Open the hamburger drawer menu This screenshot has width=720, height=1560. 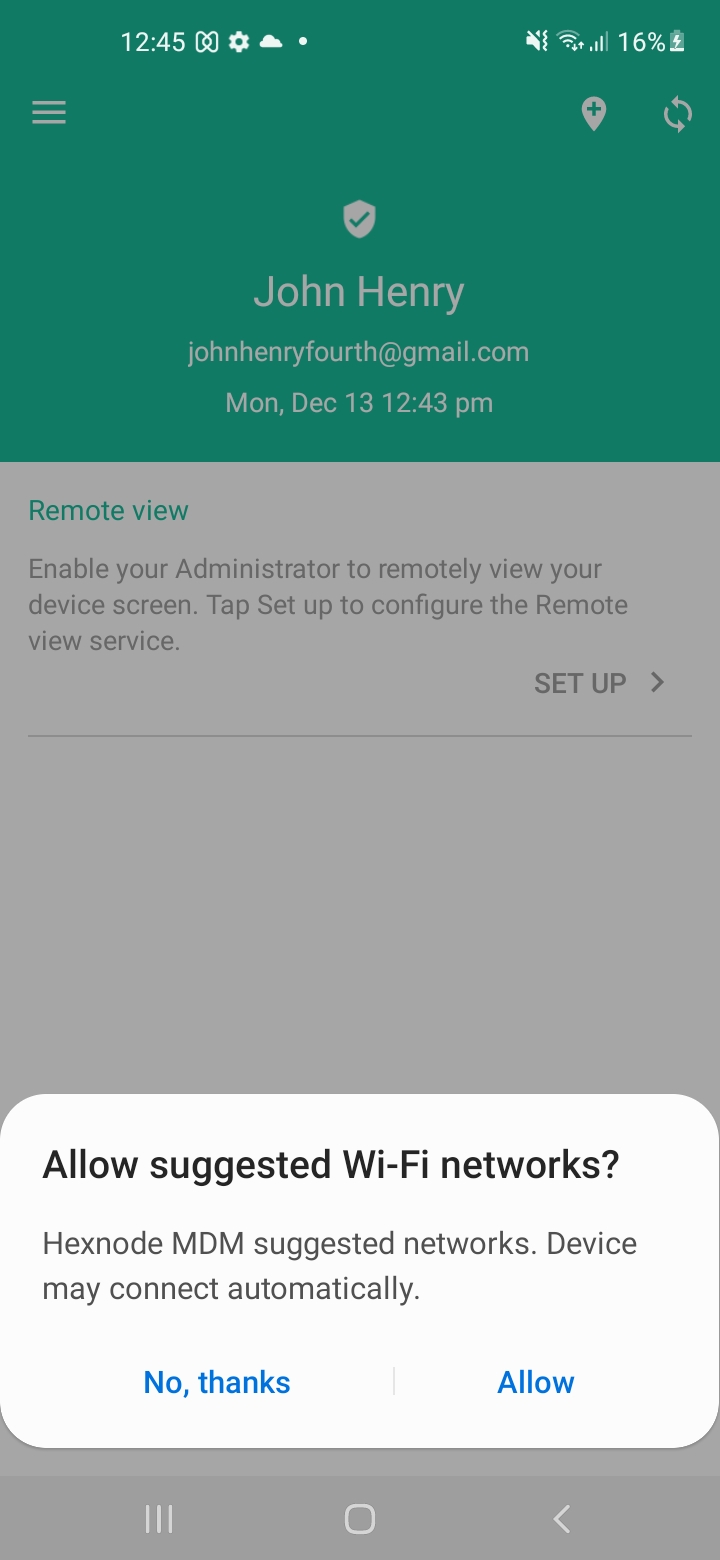[x=49, y=112]
